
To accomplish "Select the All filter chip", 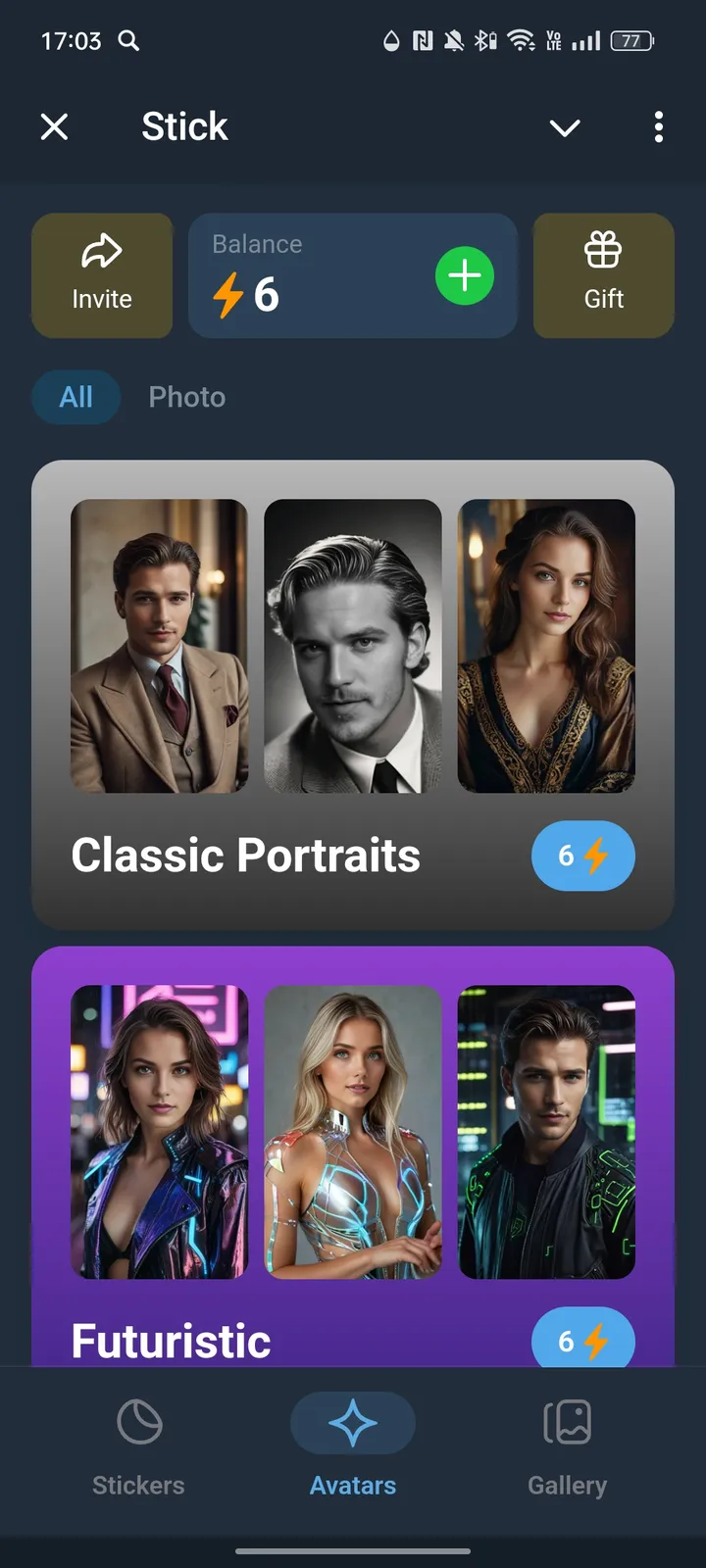I will click(76, 397).
